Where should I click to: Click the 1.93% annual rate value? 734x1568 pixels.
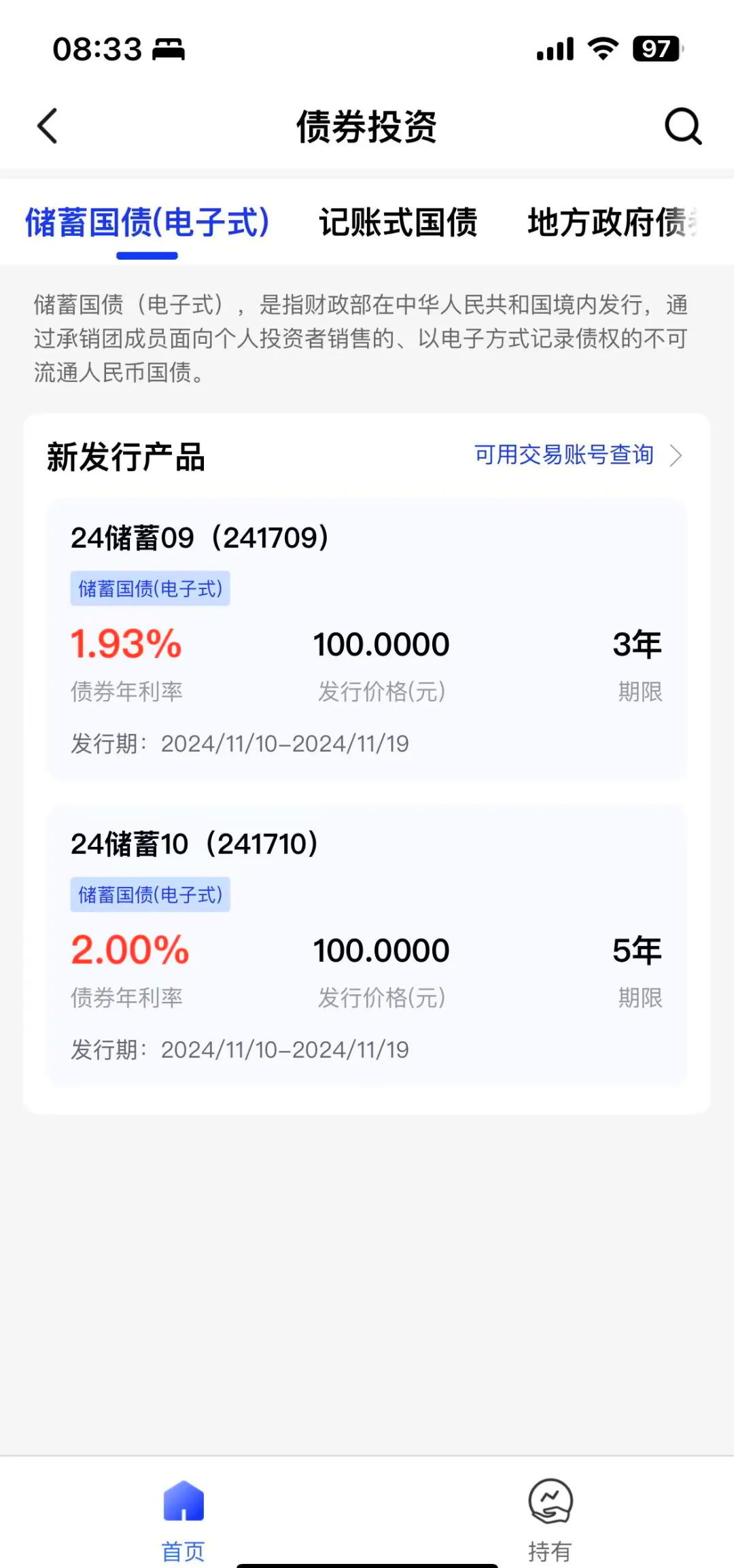(126, 643)
